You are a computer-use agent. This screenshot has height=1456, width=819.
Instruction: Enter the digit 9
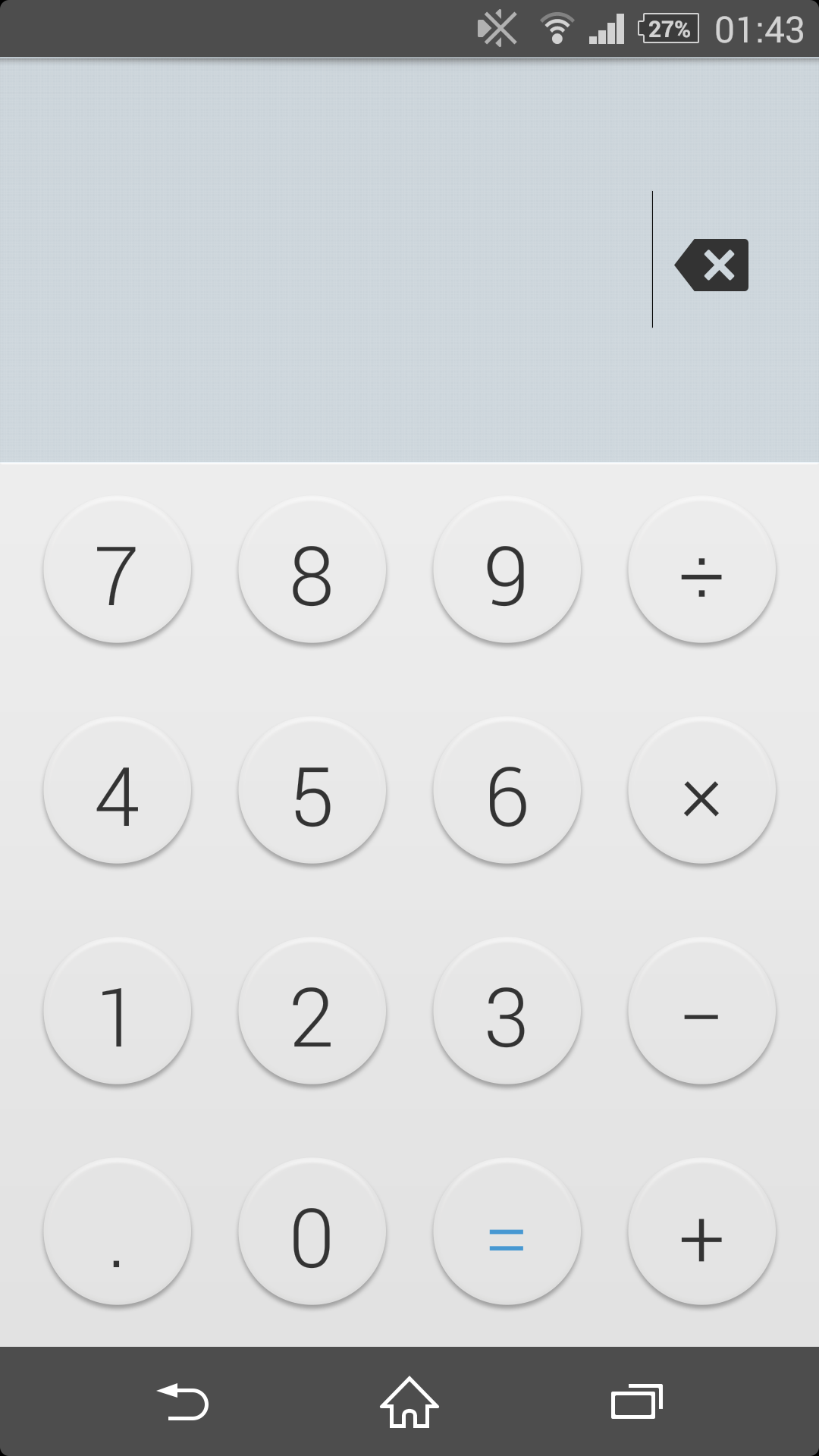click(507, 570)
